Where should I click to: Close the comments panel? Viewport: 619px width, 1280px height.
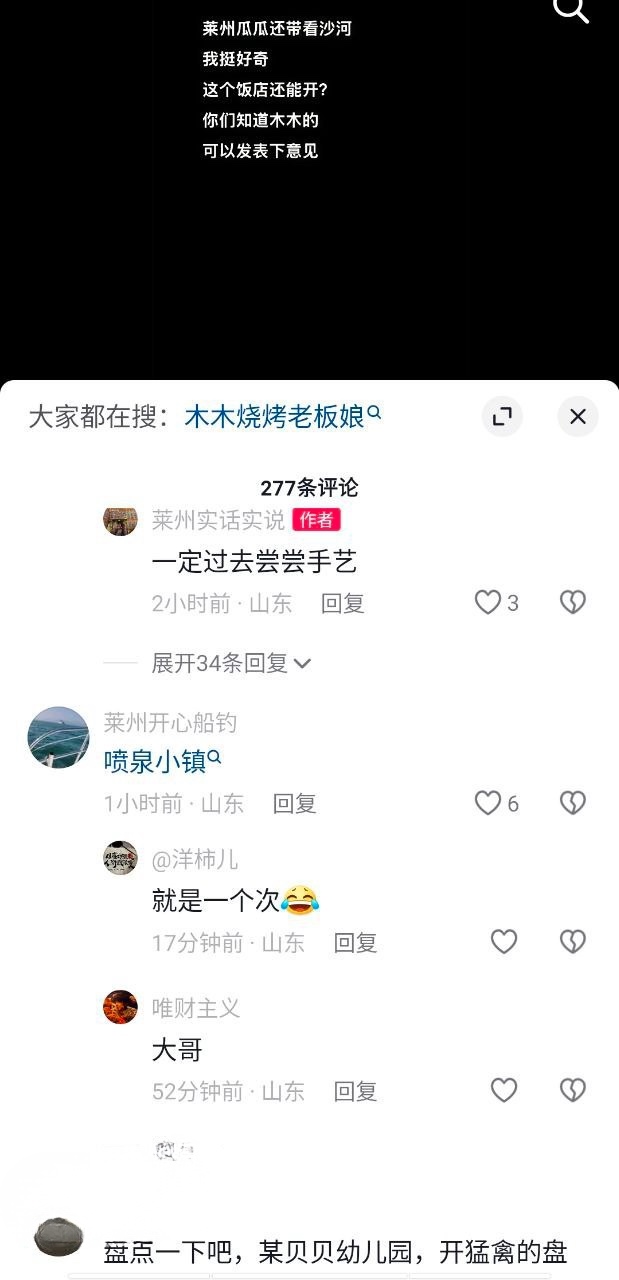pos(577,417)
